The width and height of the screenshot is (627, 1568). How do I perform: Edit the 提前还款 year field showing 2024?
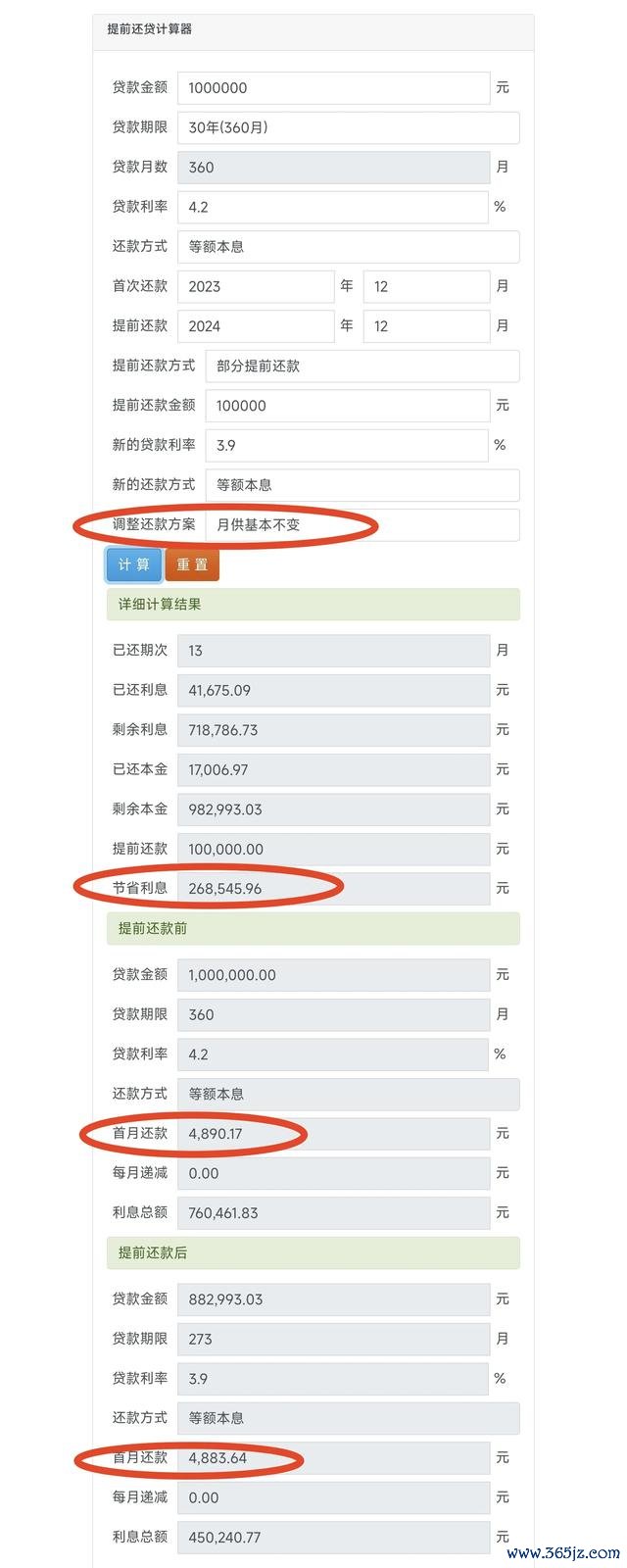pyautogui.click(x=256, y=326)
